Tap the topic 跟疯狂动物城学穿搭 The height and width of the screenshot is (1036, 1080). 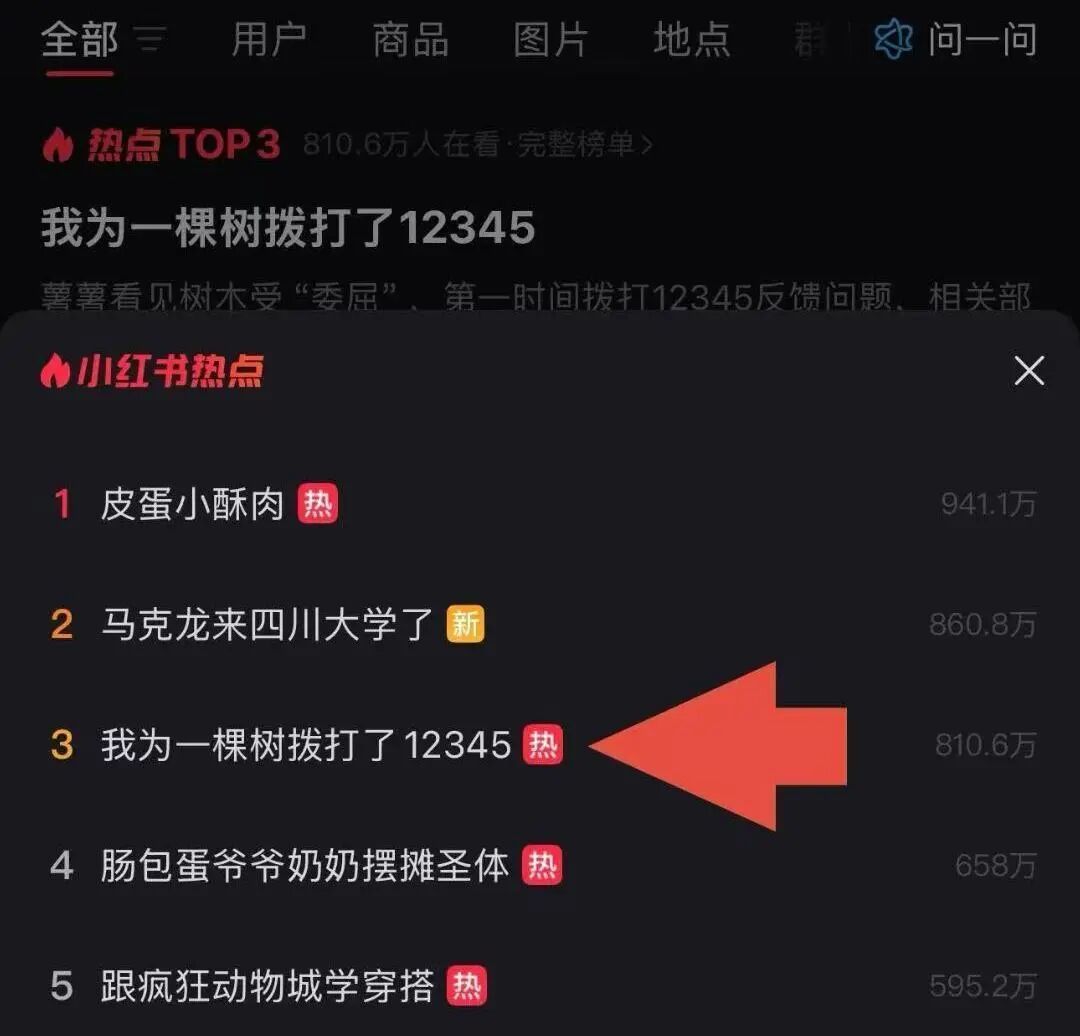(267, 986)
